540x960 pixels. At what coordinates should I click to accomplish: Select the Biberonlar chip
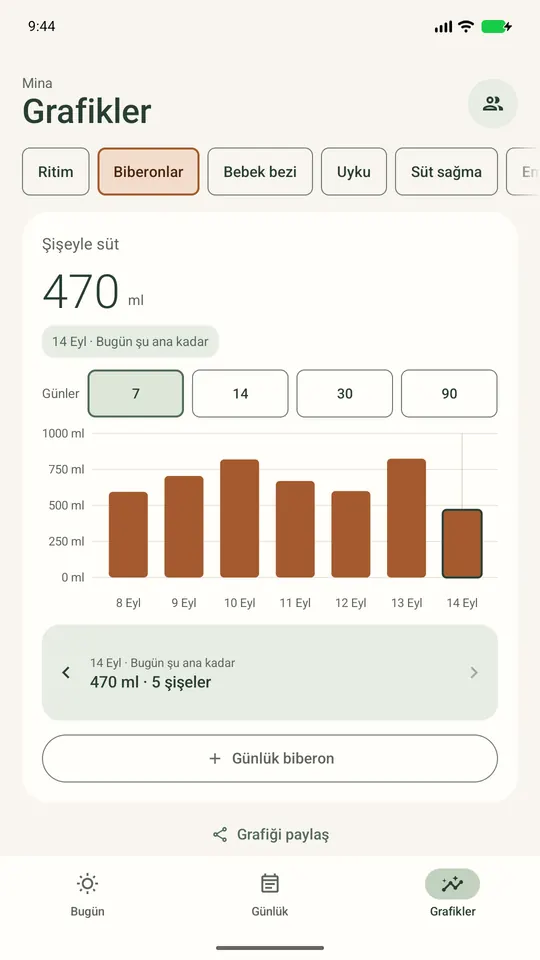click(148, 171)
